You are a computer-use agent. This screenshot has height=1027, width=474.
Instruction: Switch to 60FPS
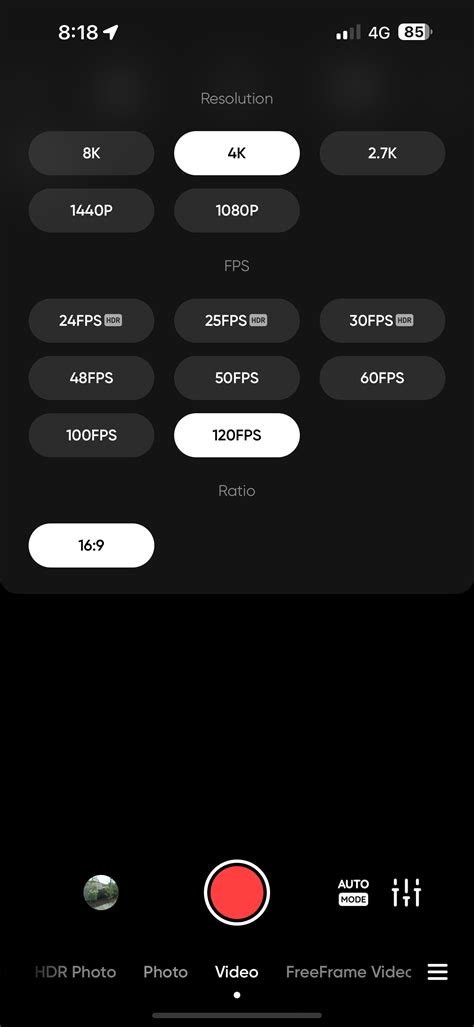[x=382, y=378]
